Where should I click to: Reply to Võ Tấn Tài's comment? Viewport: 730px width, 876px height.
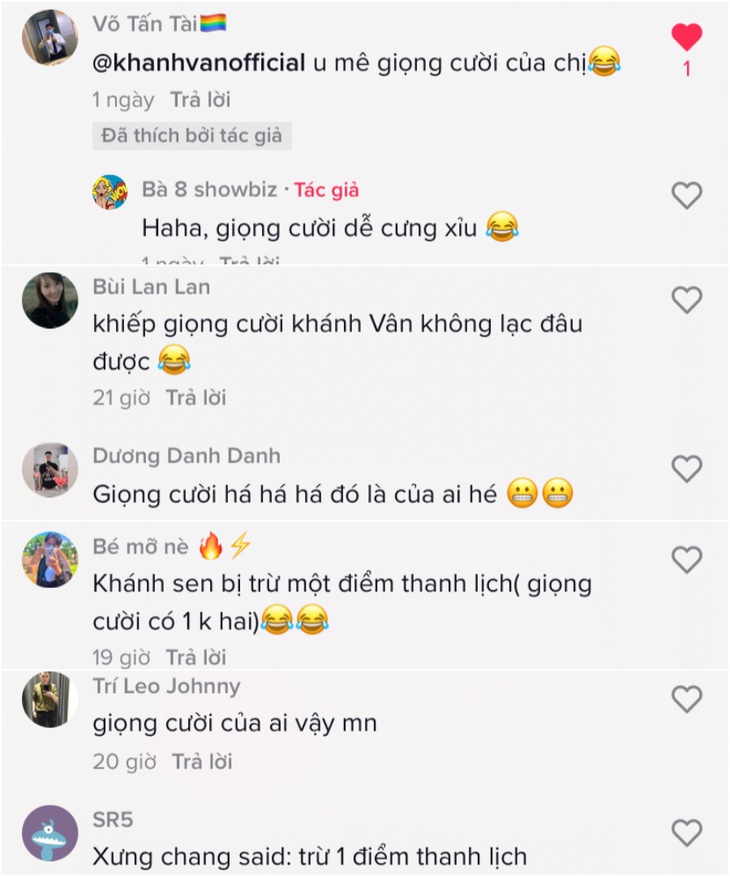tap(200, 100)
